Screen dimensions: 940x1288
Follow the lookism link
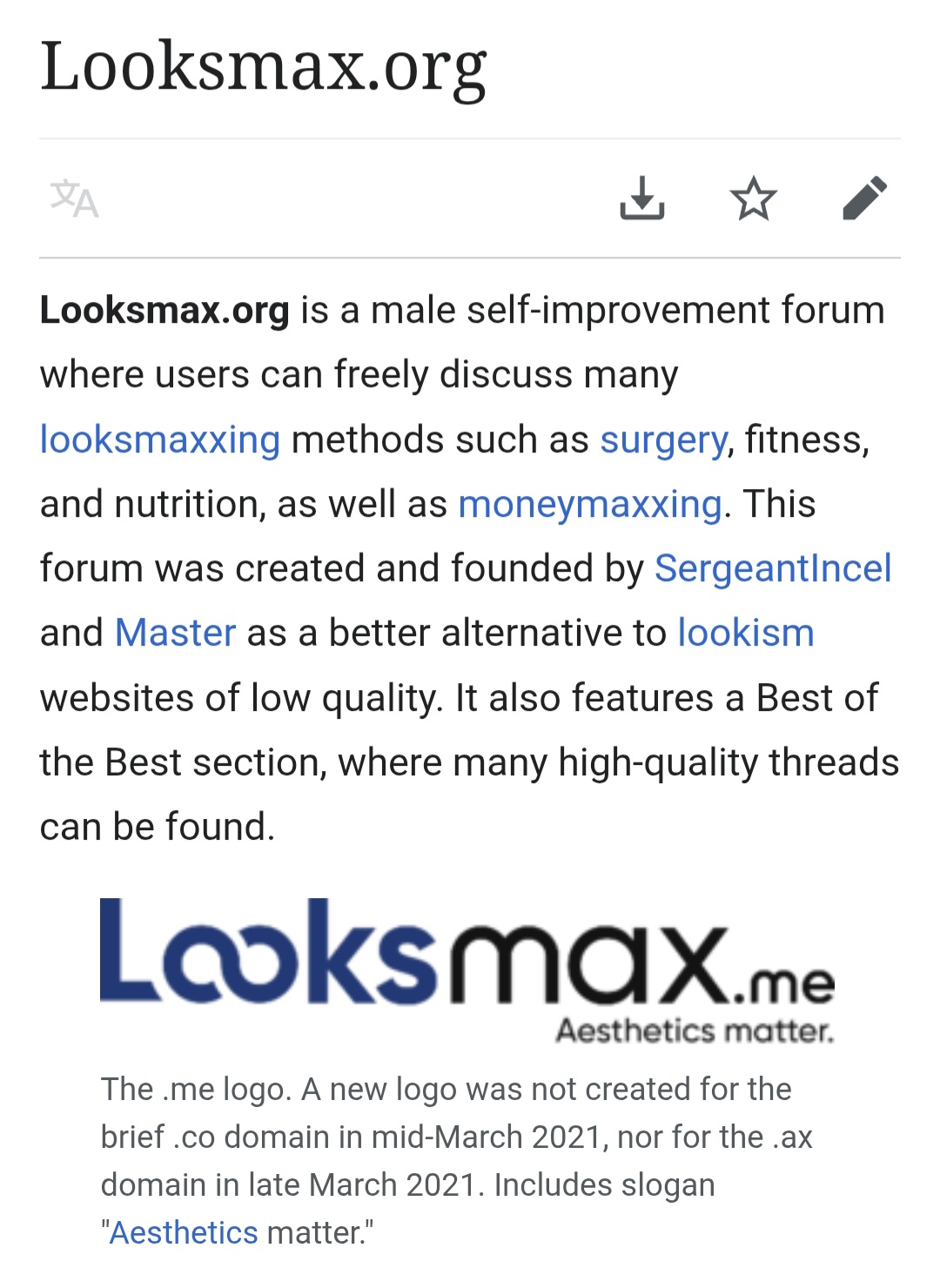(x=746, y=633)
